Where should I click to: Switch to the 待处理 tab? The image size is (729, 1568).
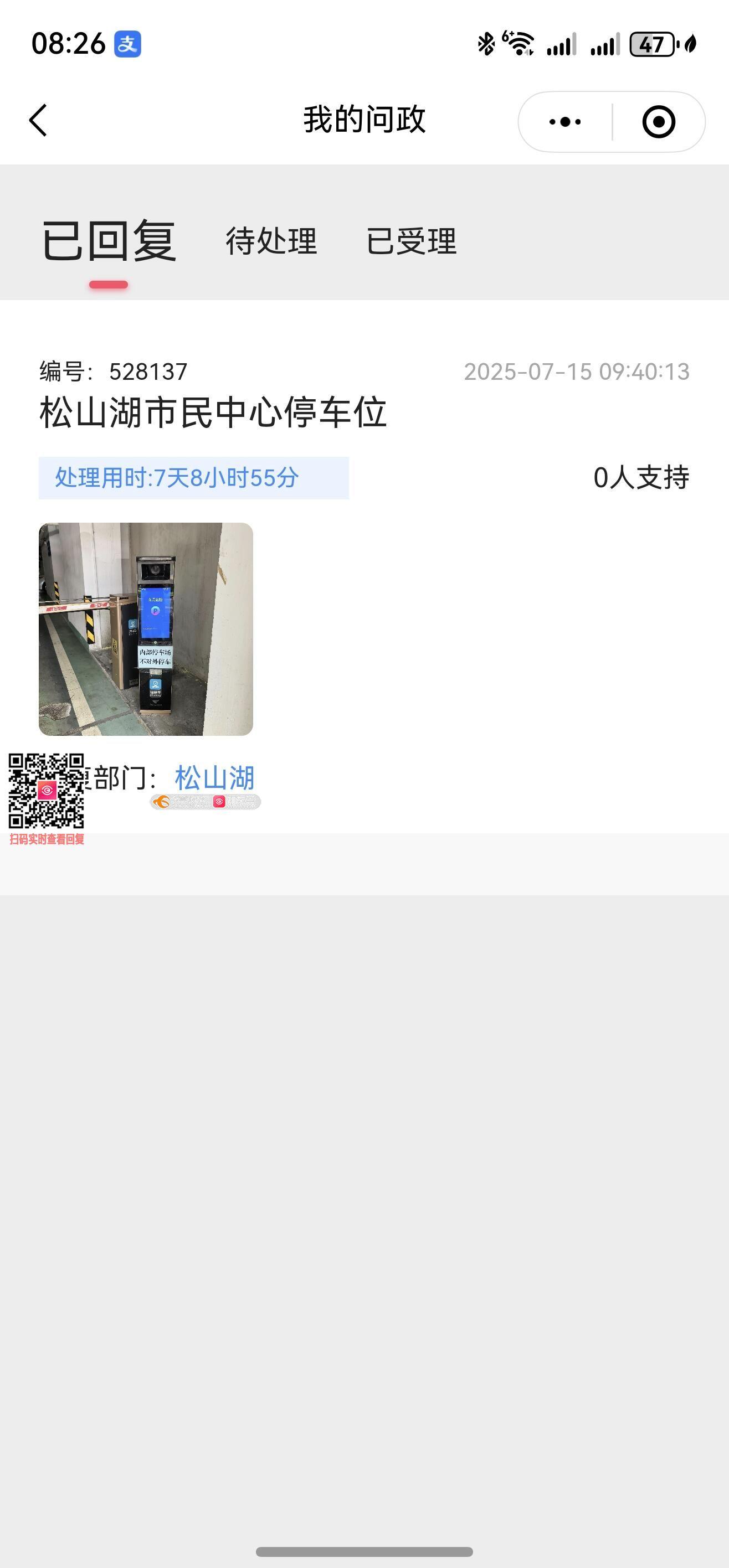[271, 241]
